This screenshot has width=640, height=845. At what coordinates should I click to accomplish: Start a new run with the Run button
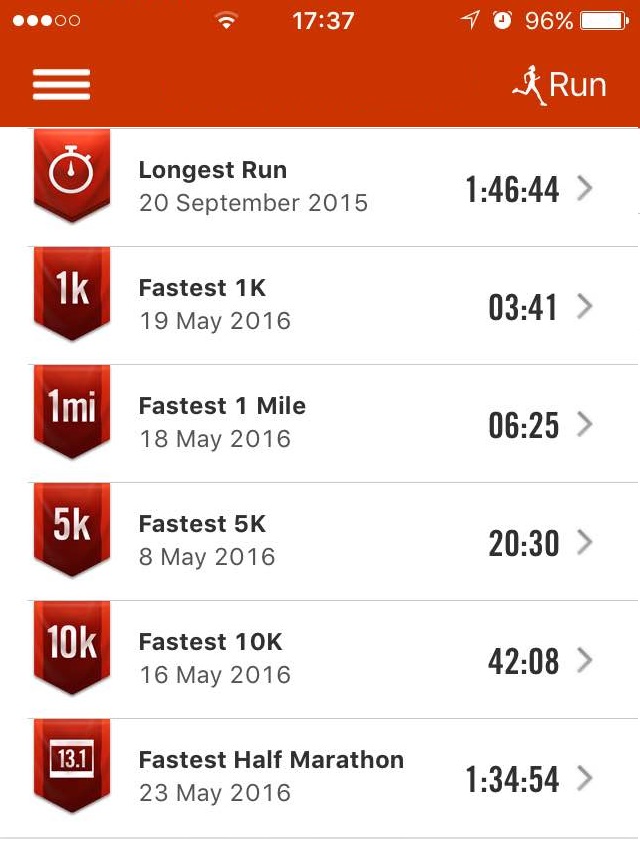(560, 85)
